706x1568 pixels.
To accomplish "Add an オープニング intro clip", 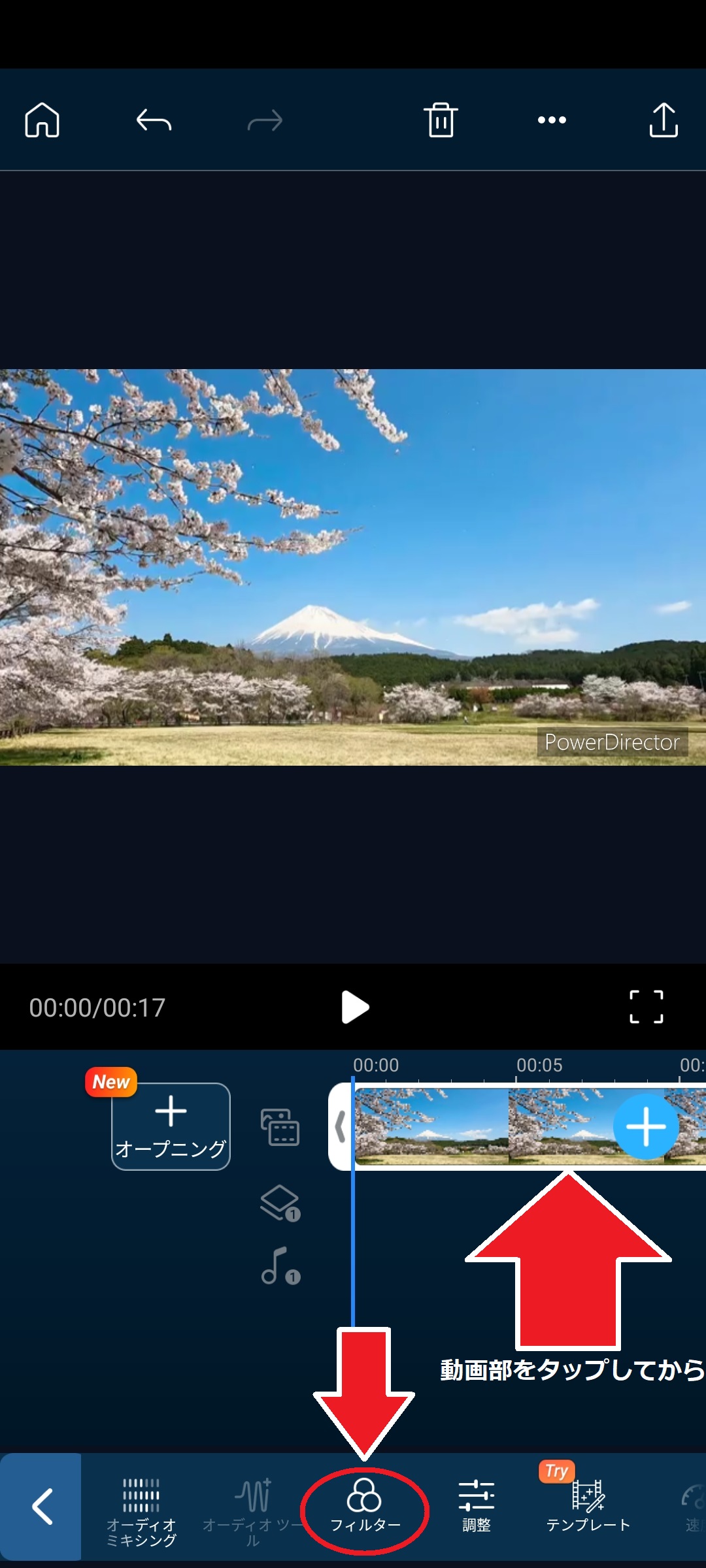I will click(x=171, y=1126).
